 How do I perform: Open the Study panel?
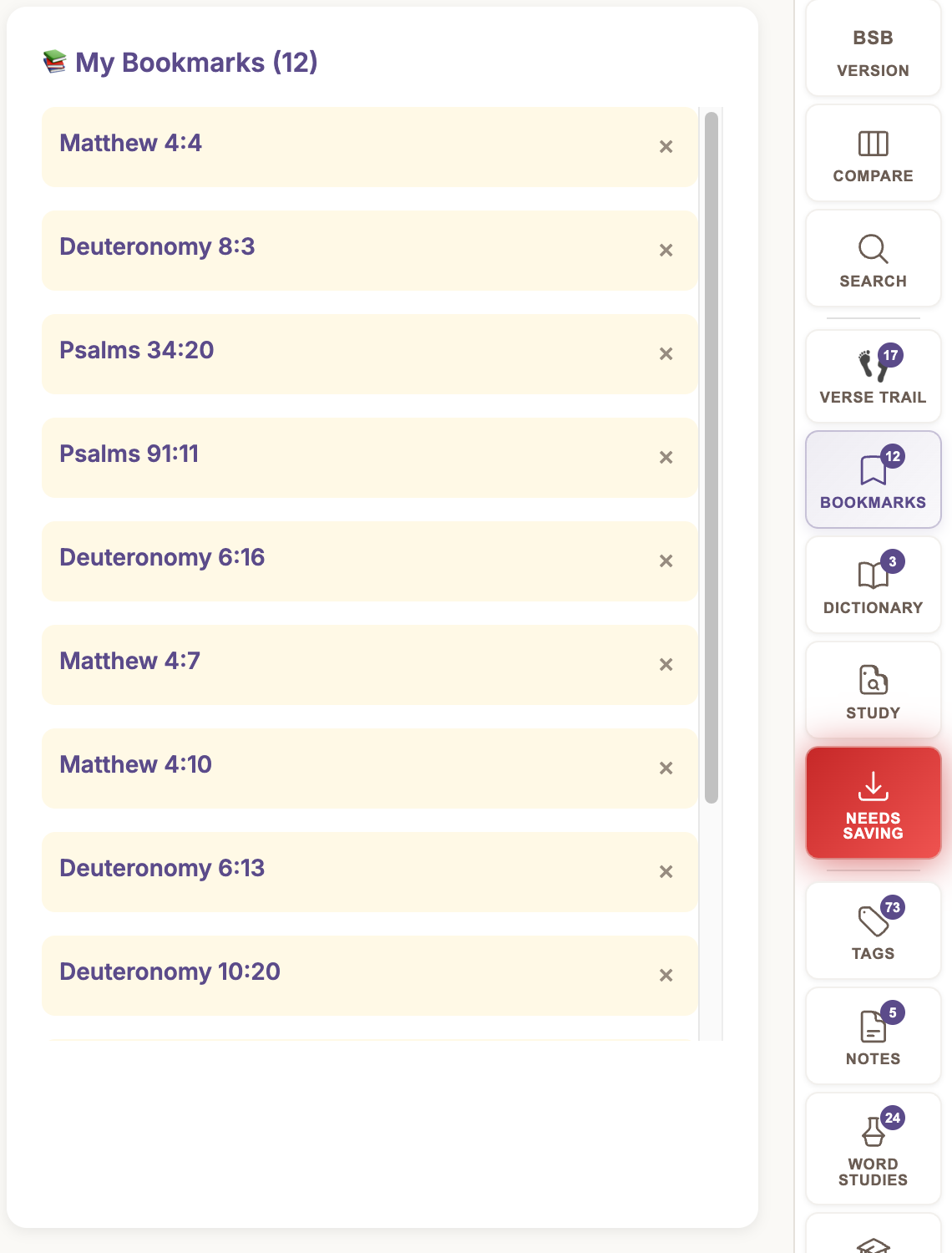pos(873,690)
